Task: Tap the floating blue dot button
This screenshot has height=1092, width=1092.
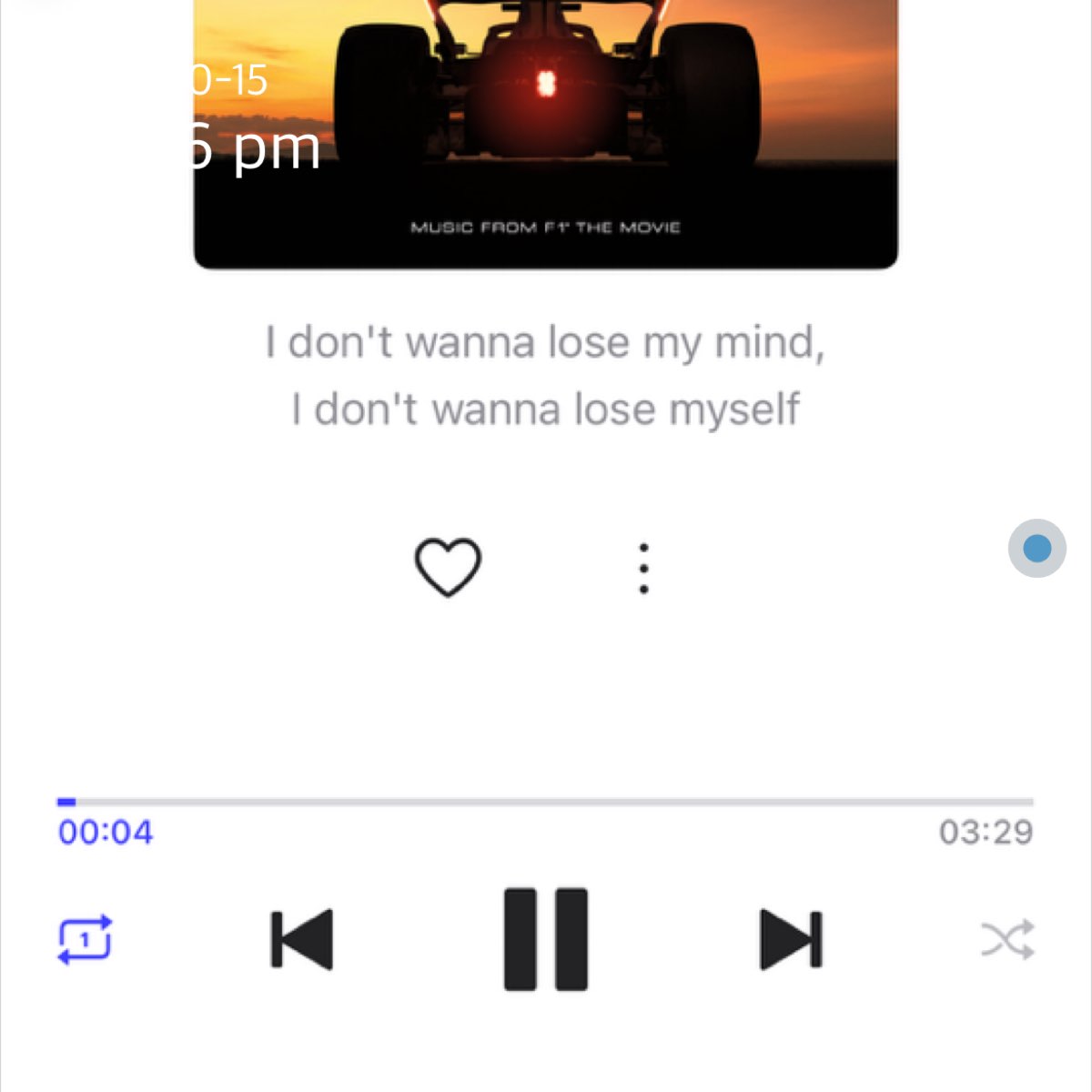Action: click(x=1036, y=548)
